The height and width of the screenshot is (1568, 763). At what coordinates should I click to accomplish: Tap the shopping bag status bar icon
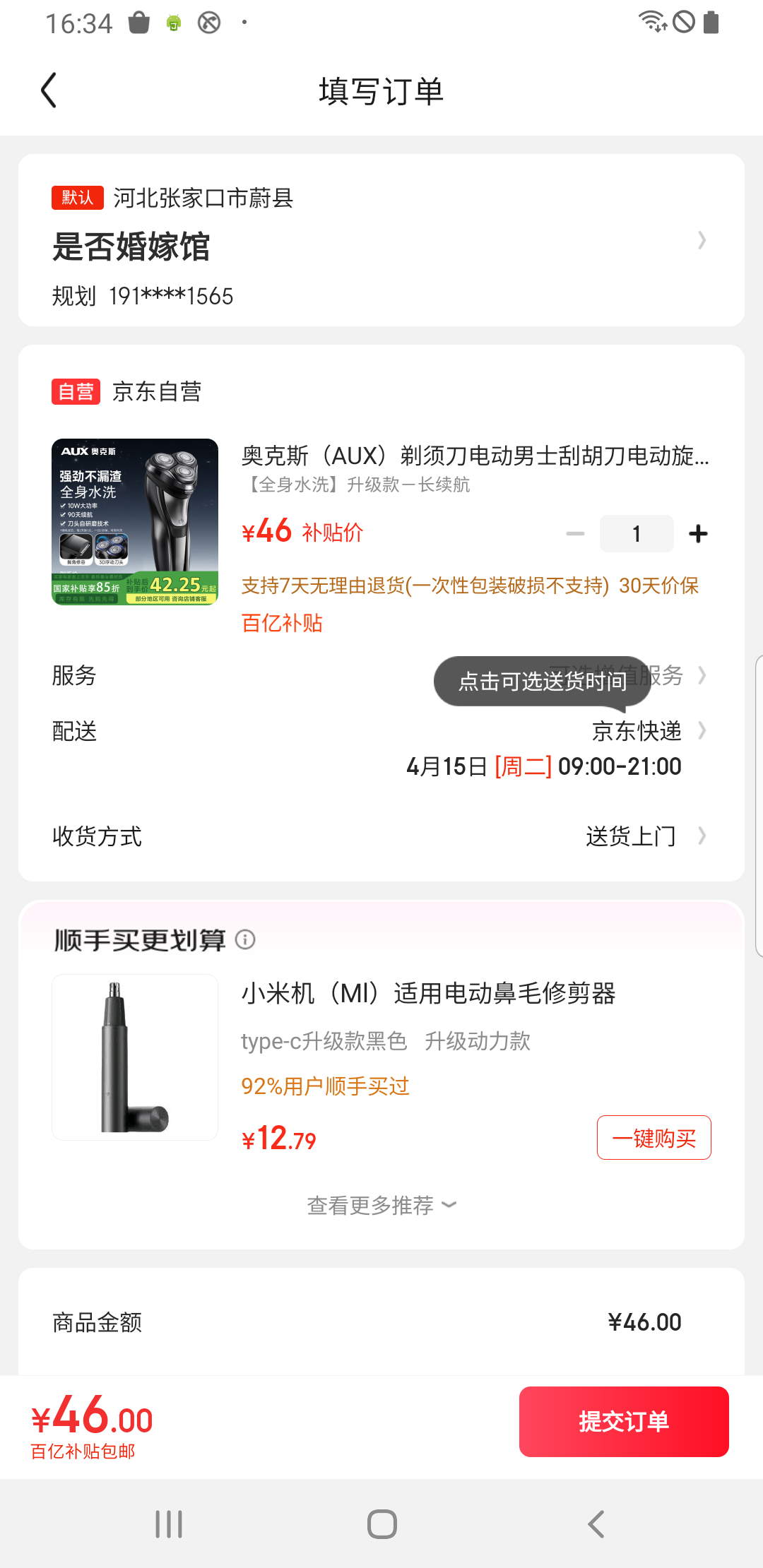pos(138,21)
